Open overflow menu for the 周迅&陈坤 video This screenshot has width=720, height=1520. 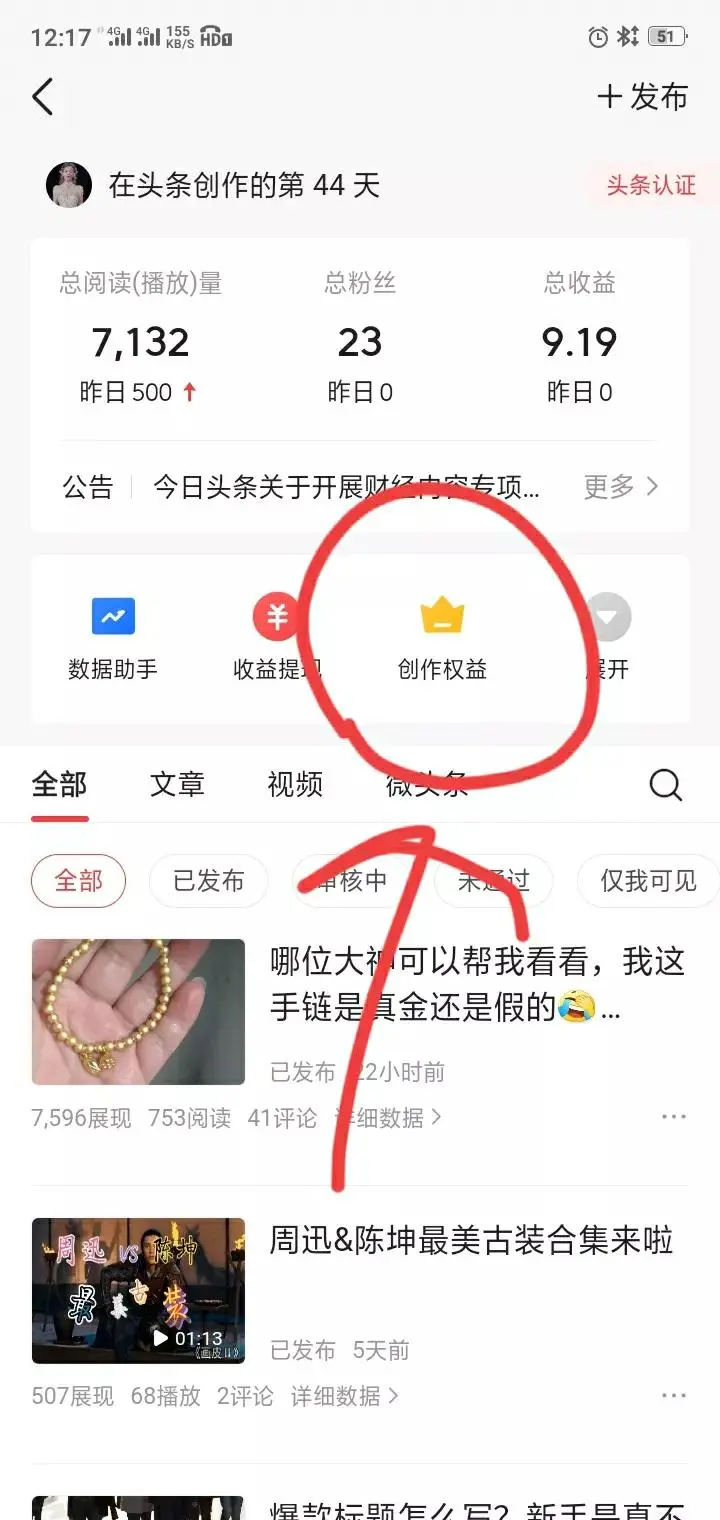click(674, 1395)
